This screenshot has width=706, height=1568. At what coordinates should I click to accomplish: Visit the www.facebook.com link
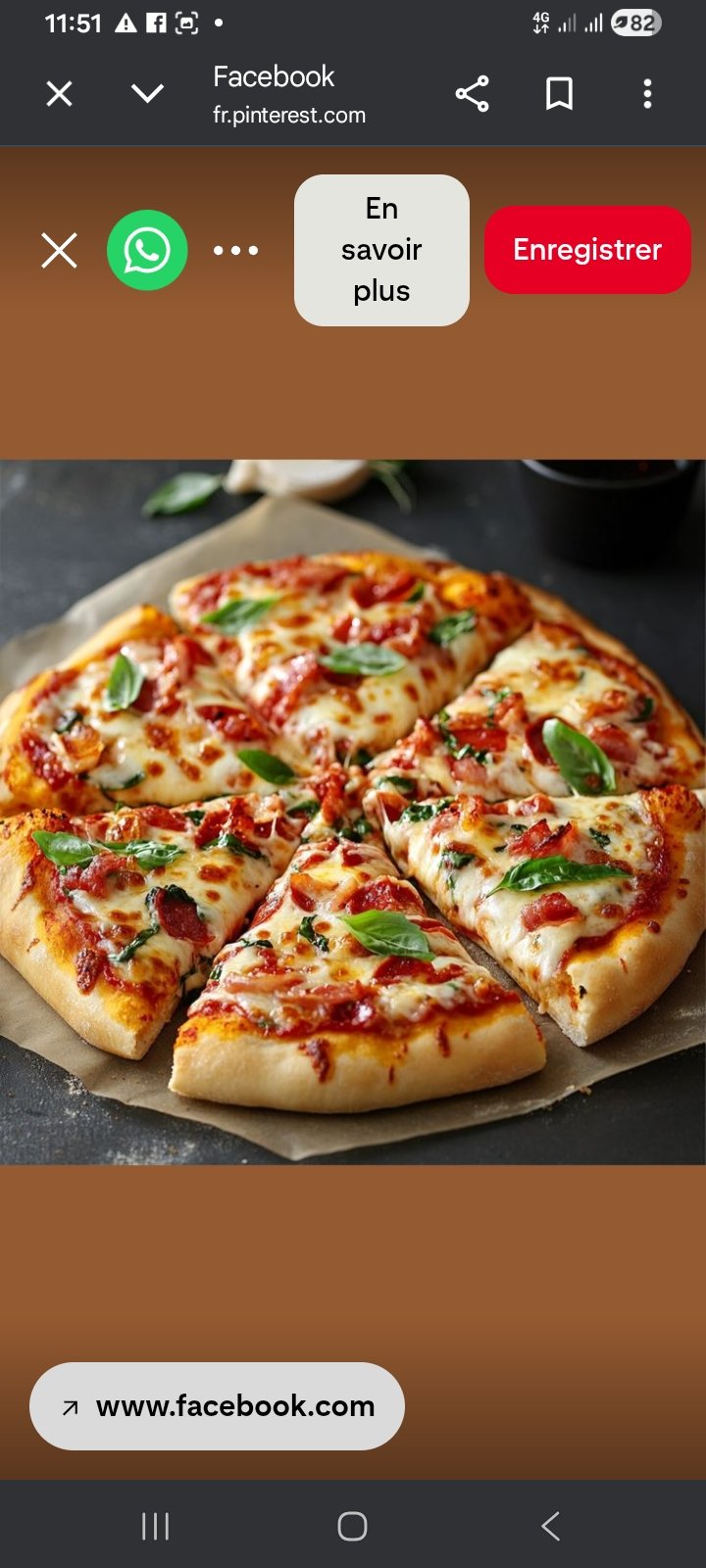(217, 1406)
